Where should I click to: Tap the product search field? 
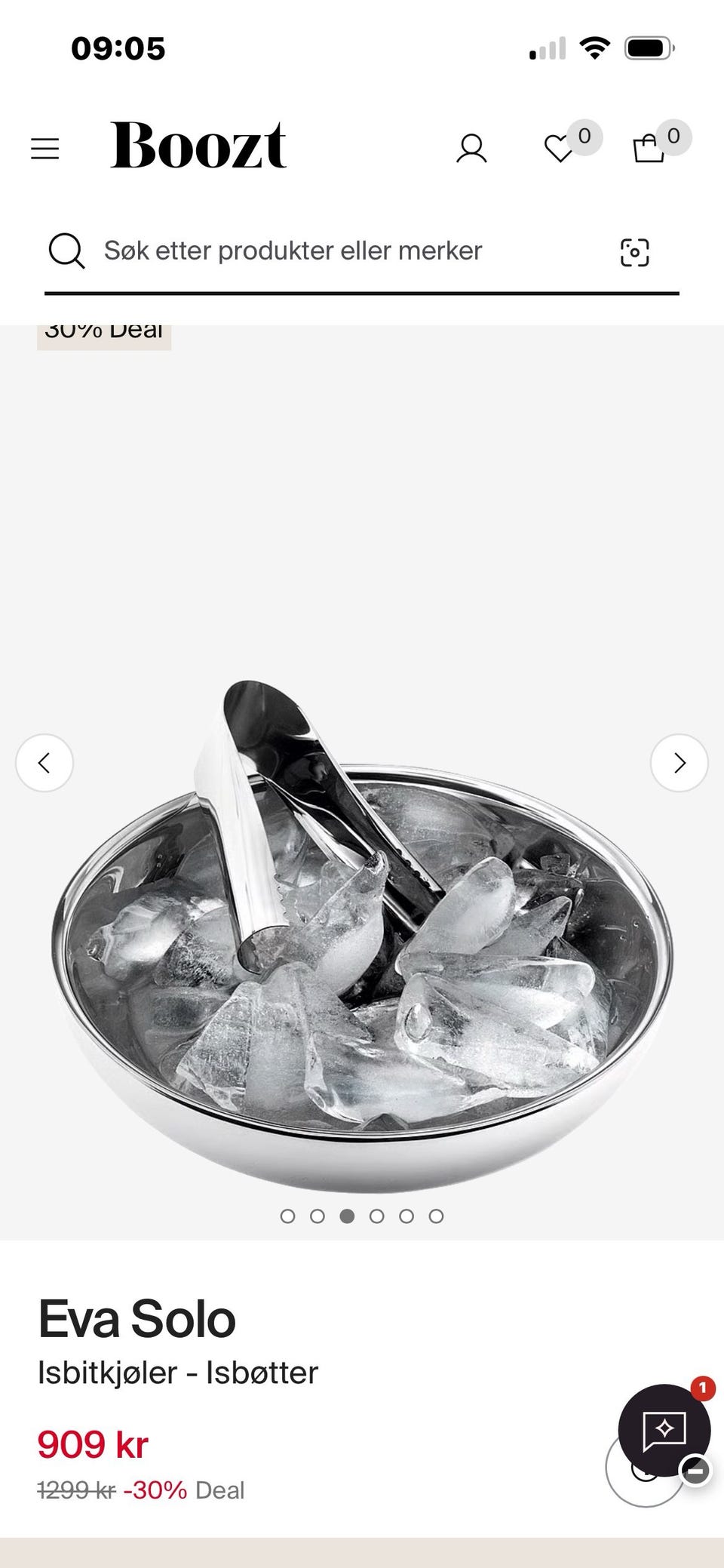click(332, 251)
